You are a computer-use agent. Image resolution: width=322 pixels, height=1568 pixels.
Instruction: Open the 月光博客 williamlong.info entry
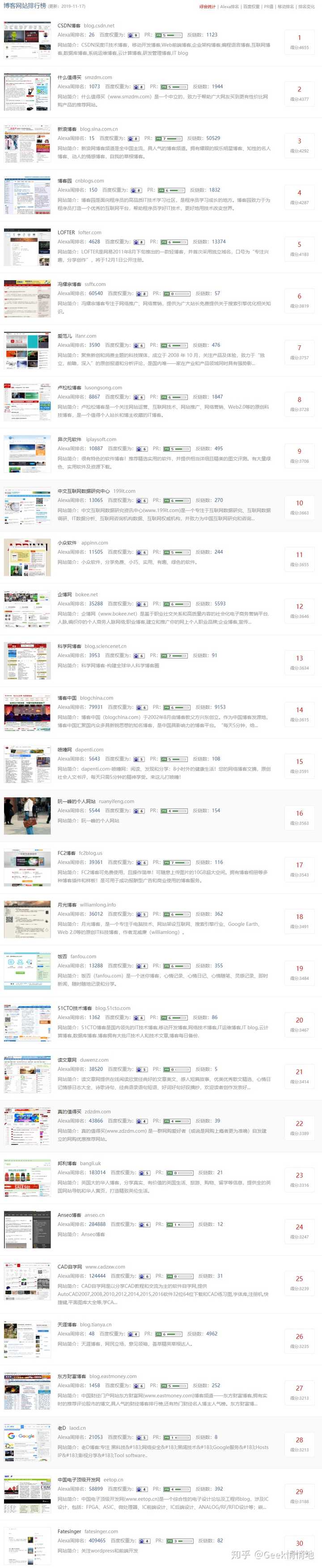pyautogui.click(x=67, y=905)
